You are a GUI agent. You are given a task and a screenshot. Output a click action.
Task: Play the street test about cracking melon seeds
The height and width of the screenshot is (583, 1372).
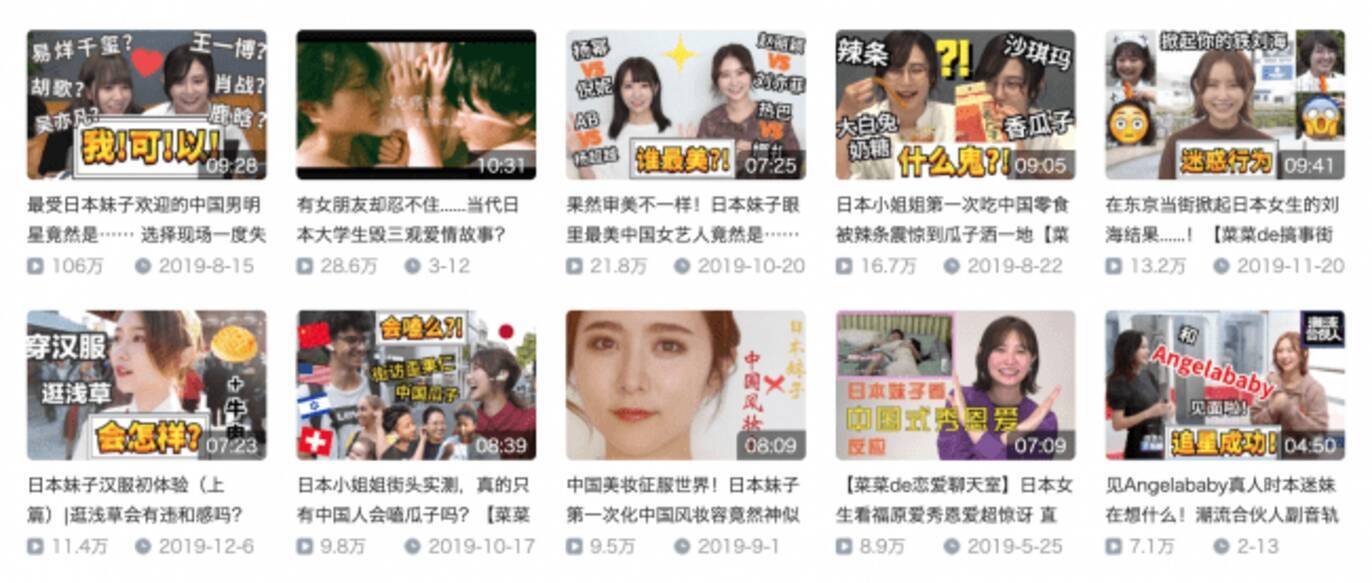point(416,385)
